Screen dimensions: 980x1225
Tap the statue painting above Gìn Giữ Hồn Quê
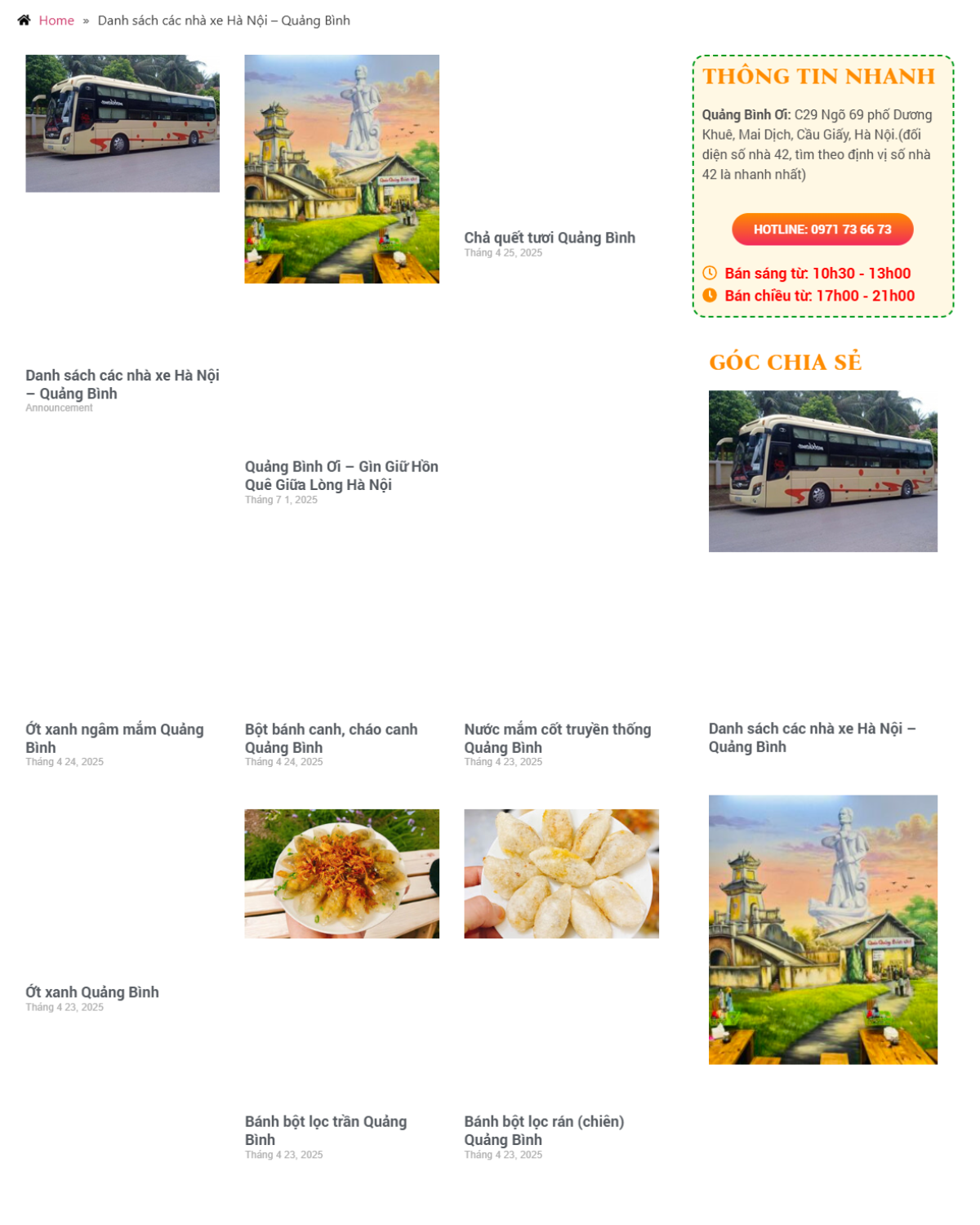[x=341, y=169]
